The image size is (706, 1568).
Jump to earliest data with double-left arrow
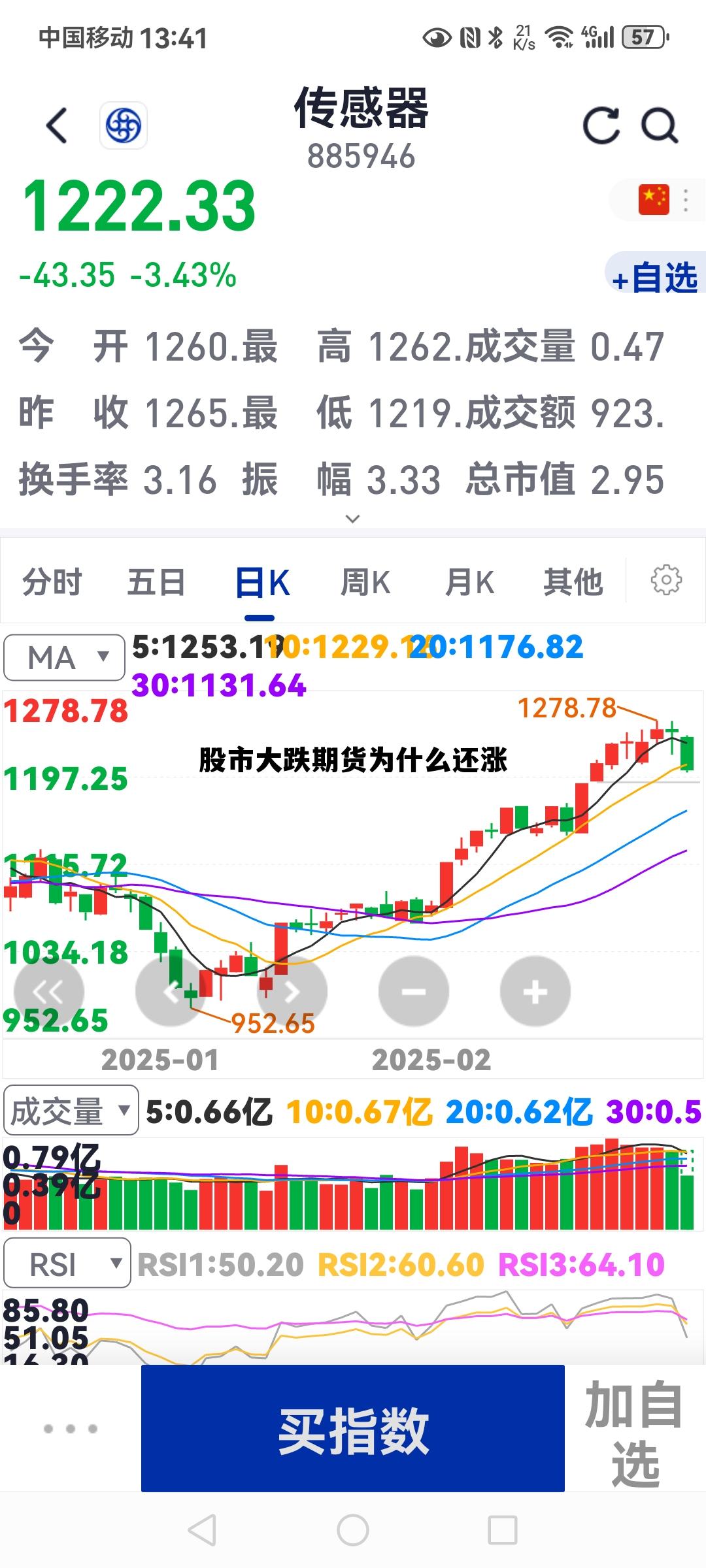tap(49, 991)
